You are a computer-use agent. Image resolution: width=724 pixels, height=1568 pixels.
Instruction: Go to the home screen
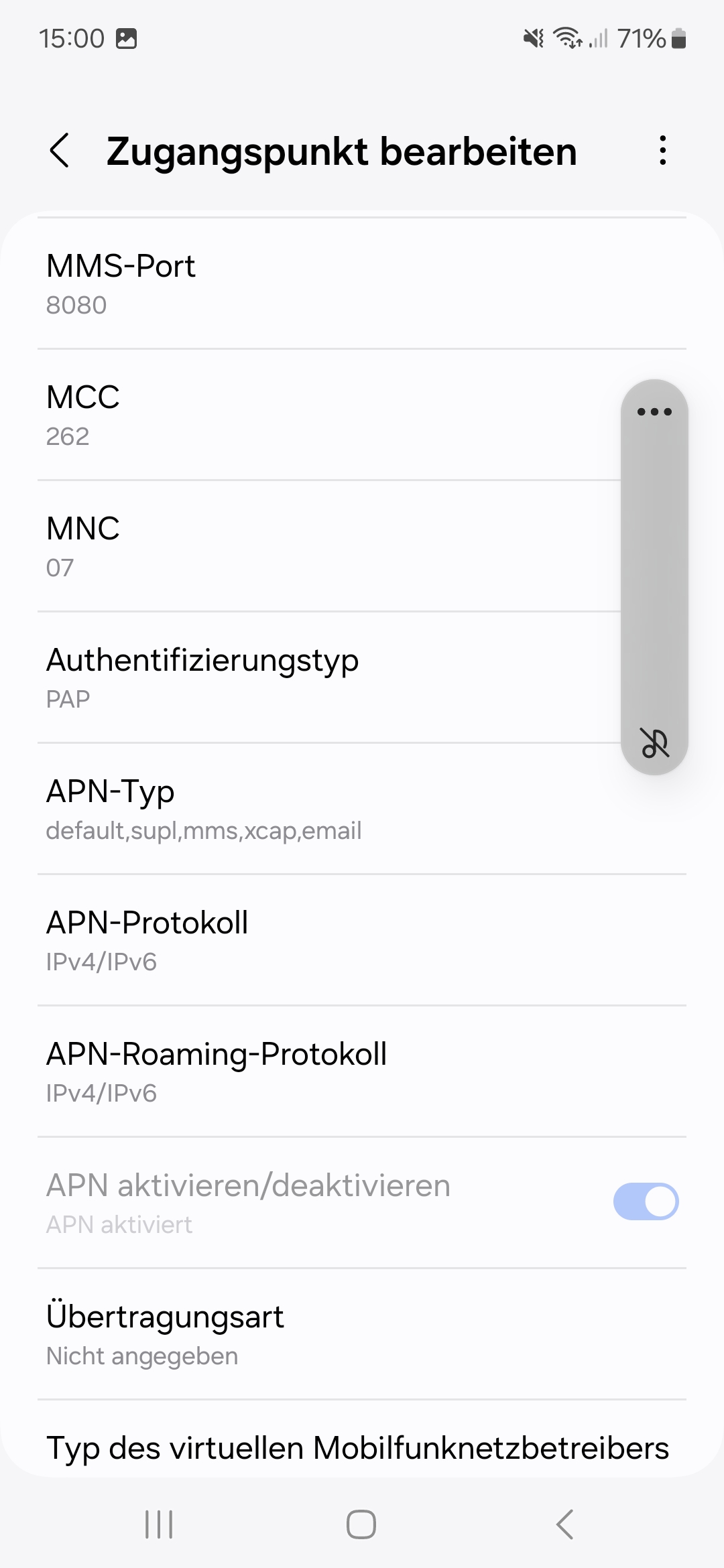pos(361,1524)
